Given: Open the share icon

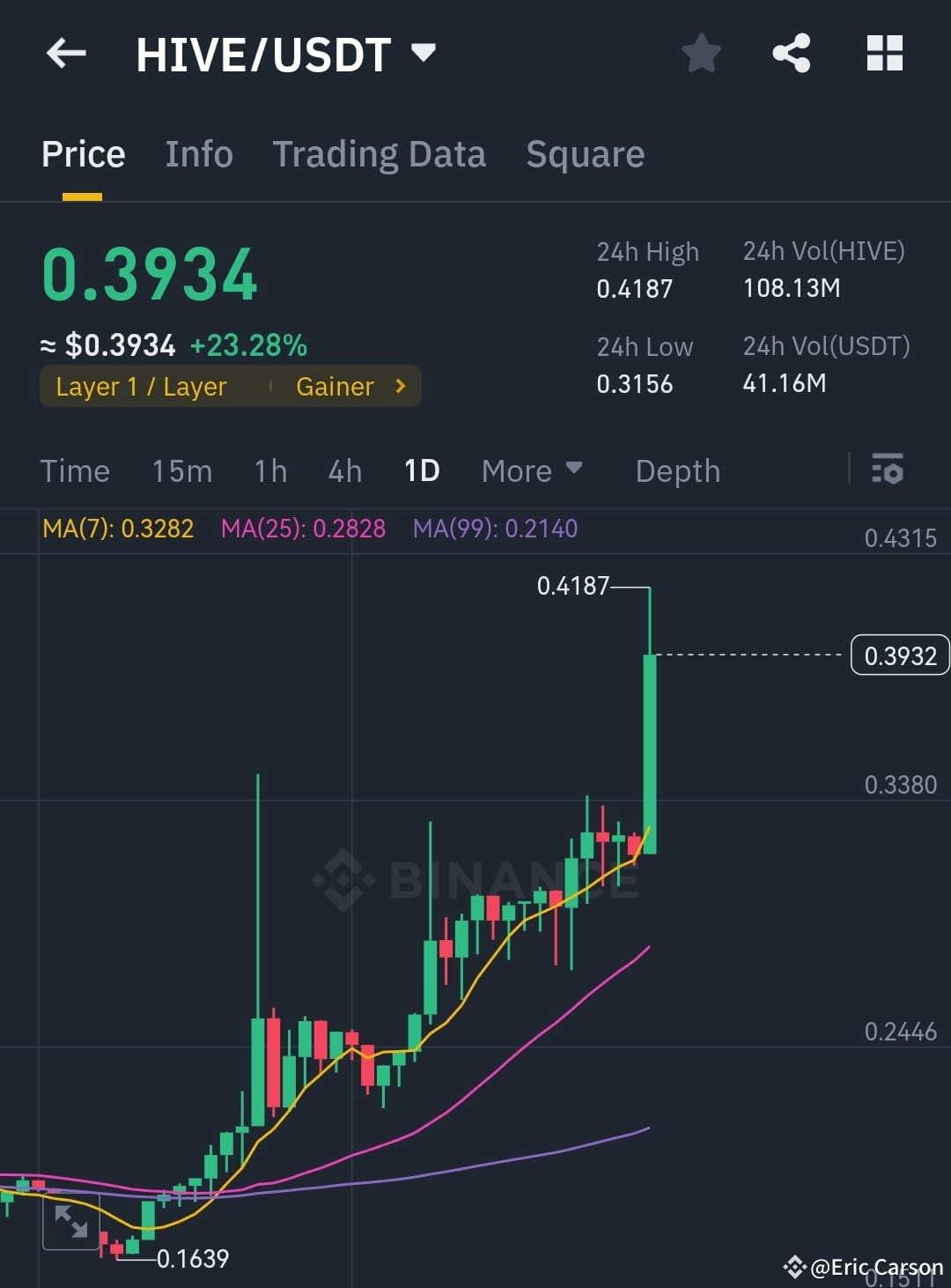Looking at the screenshot, I should pos(792,53).
